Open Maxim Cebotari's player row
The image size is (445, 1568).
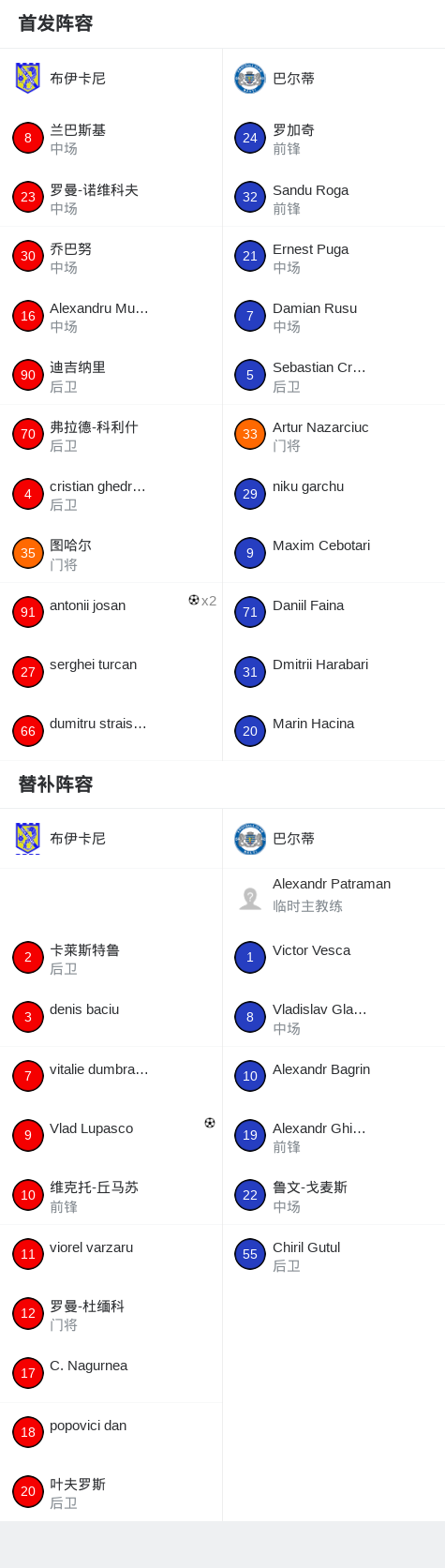334,553
